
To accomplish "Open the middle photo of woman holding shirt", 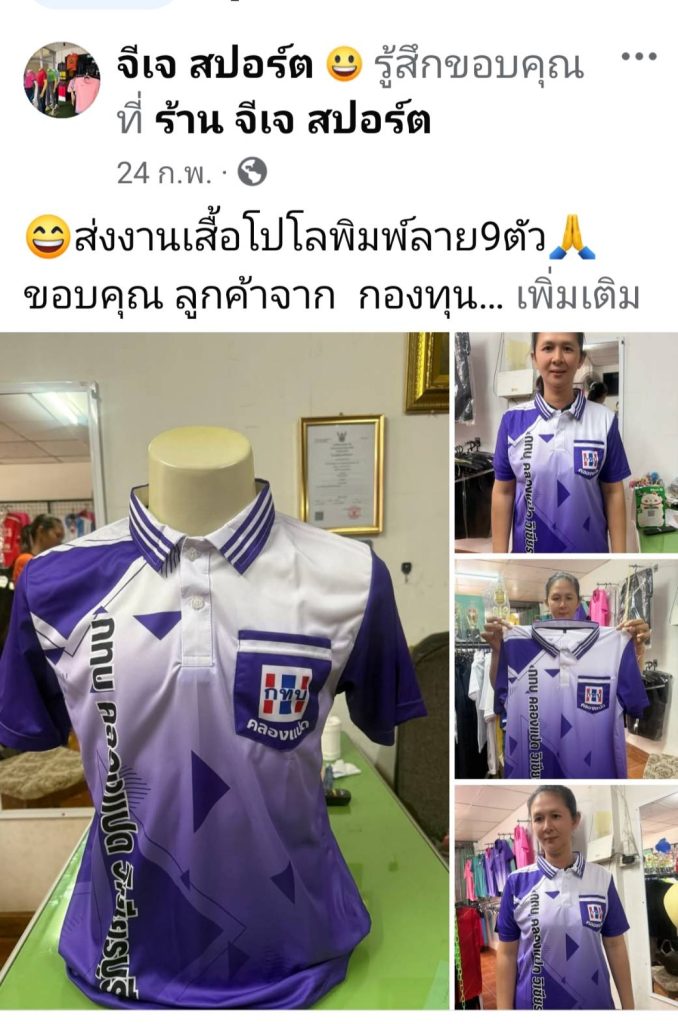I will pos(566,669).
